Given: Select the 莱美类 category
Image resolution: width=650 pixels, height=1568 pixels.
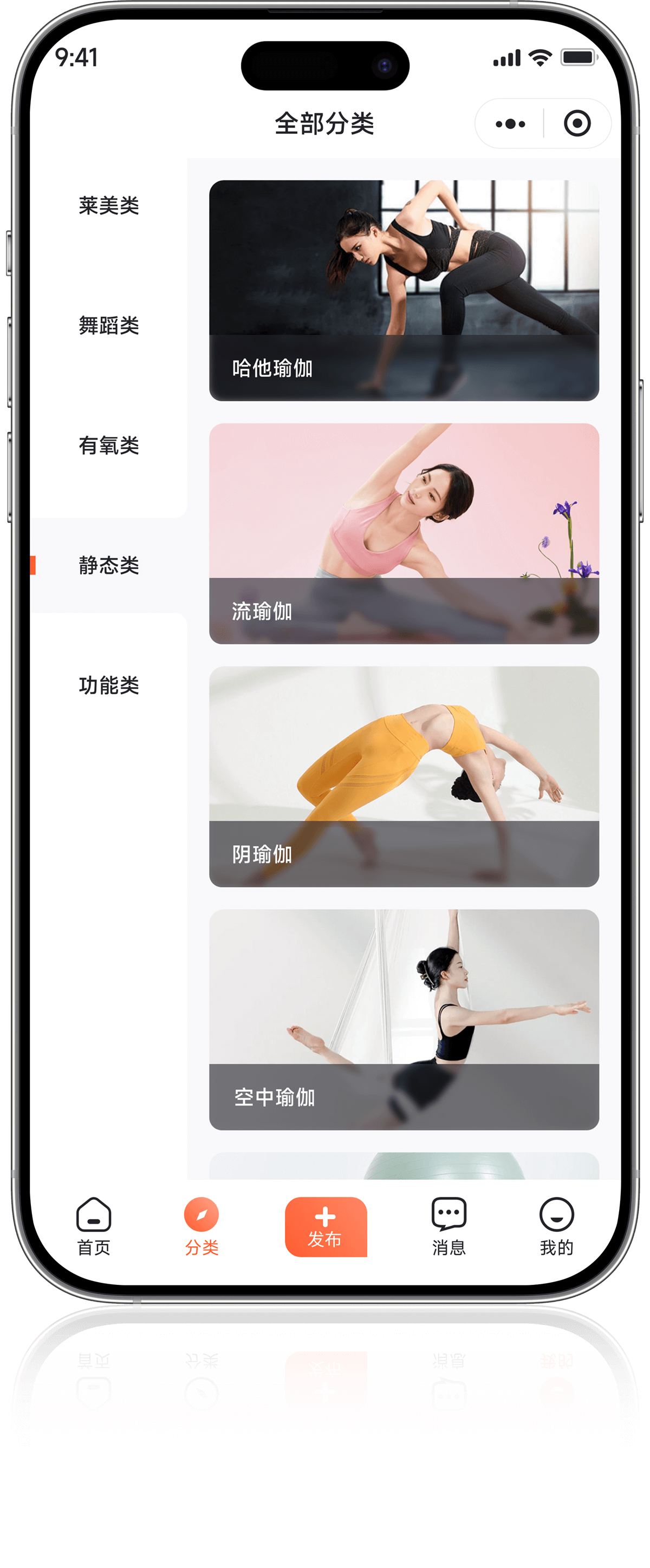Looking at the screenshot, I should 108,206.
